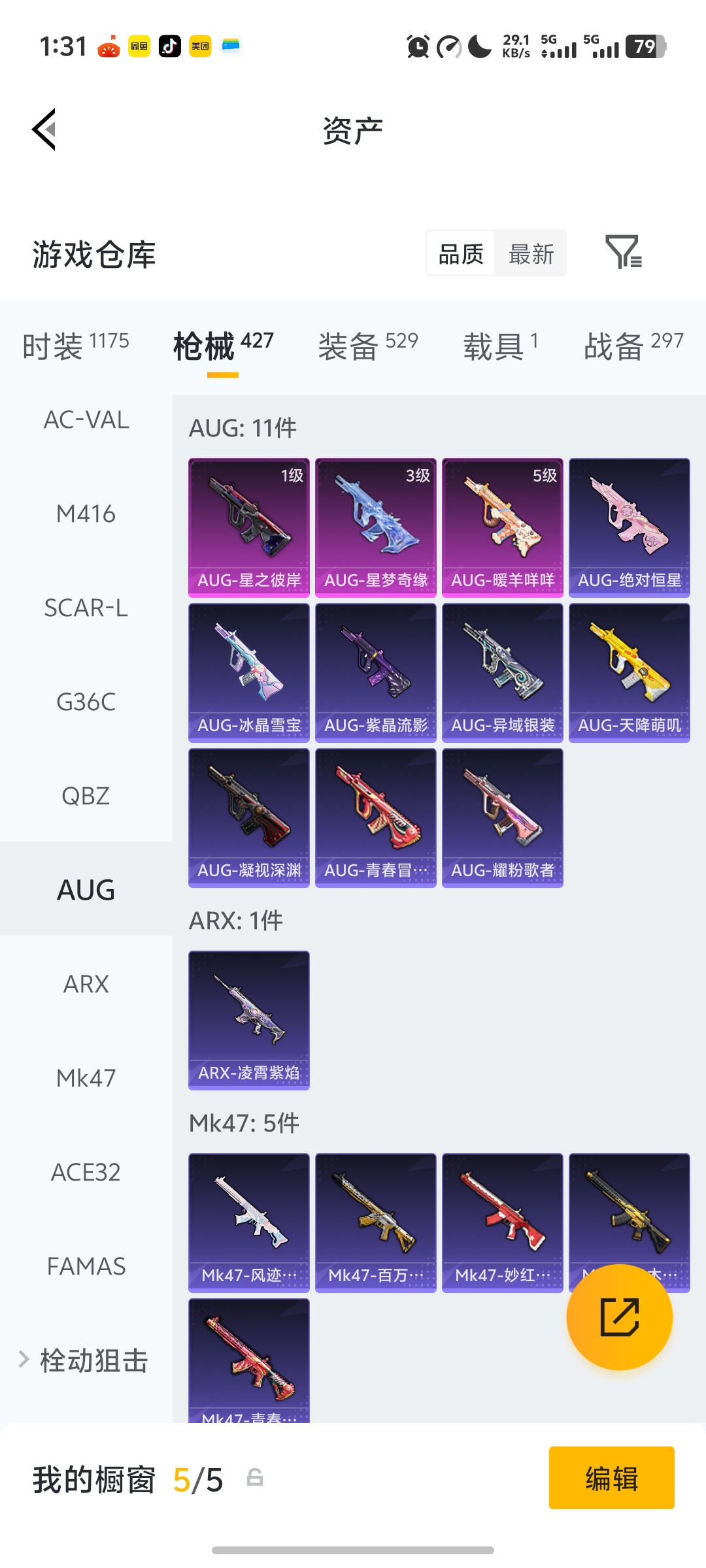Select Mk47 in the weapon list
The height and width of the screenshot is (1568, 706).
click(86, 1078)
